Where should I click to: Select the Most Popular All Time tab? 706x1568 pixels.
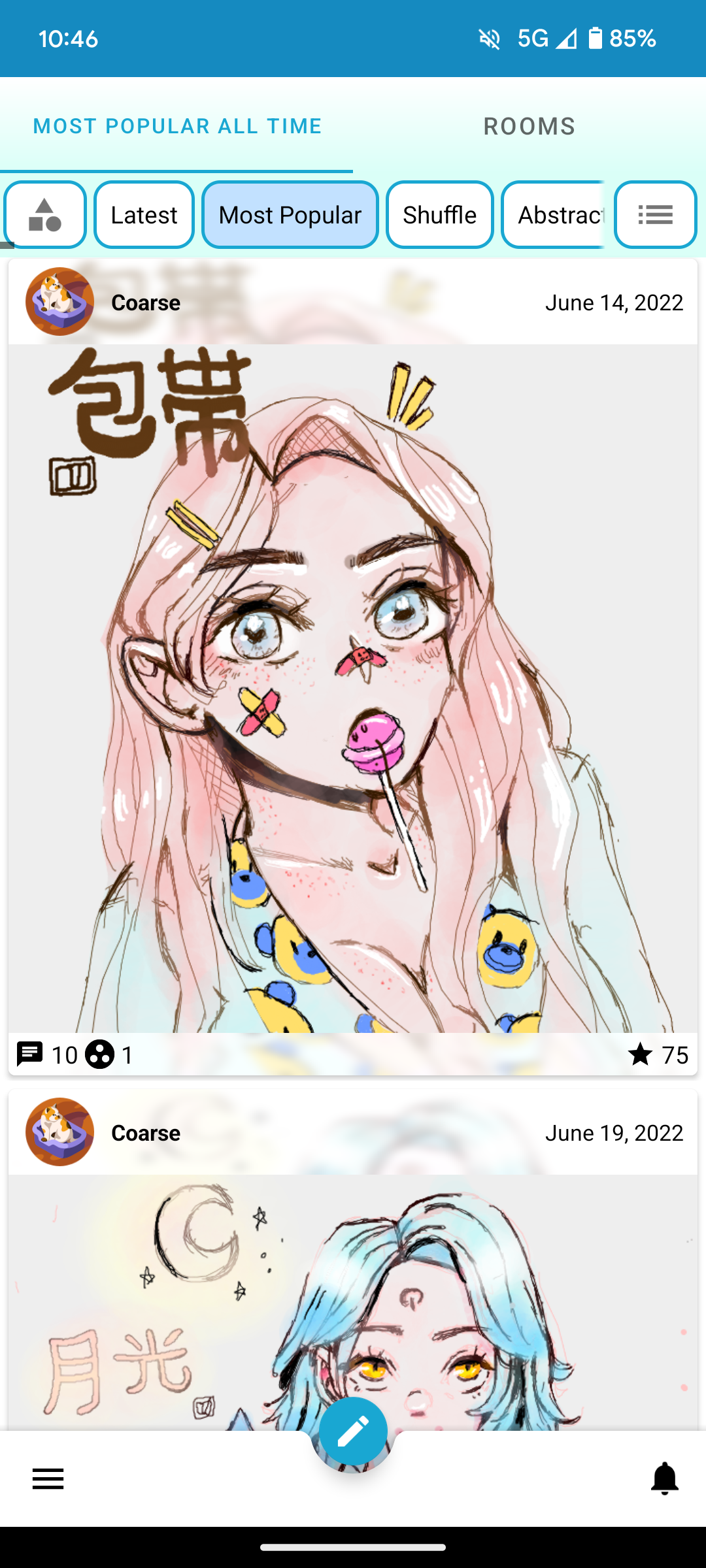(x=177, y=126)
